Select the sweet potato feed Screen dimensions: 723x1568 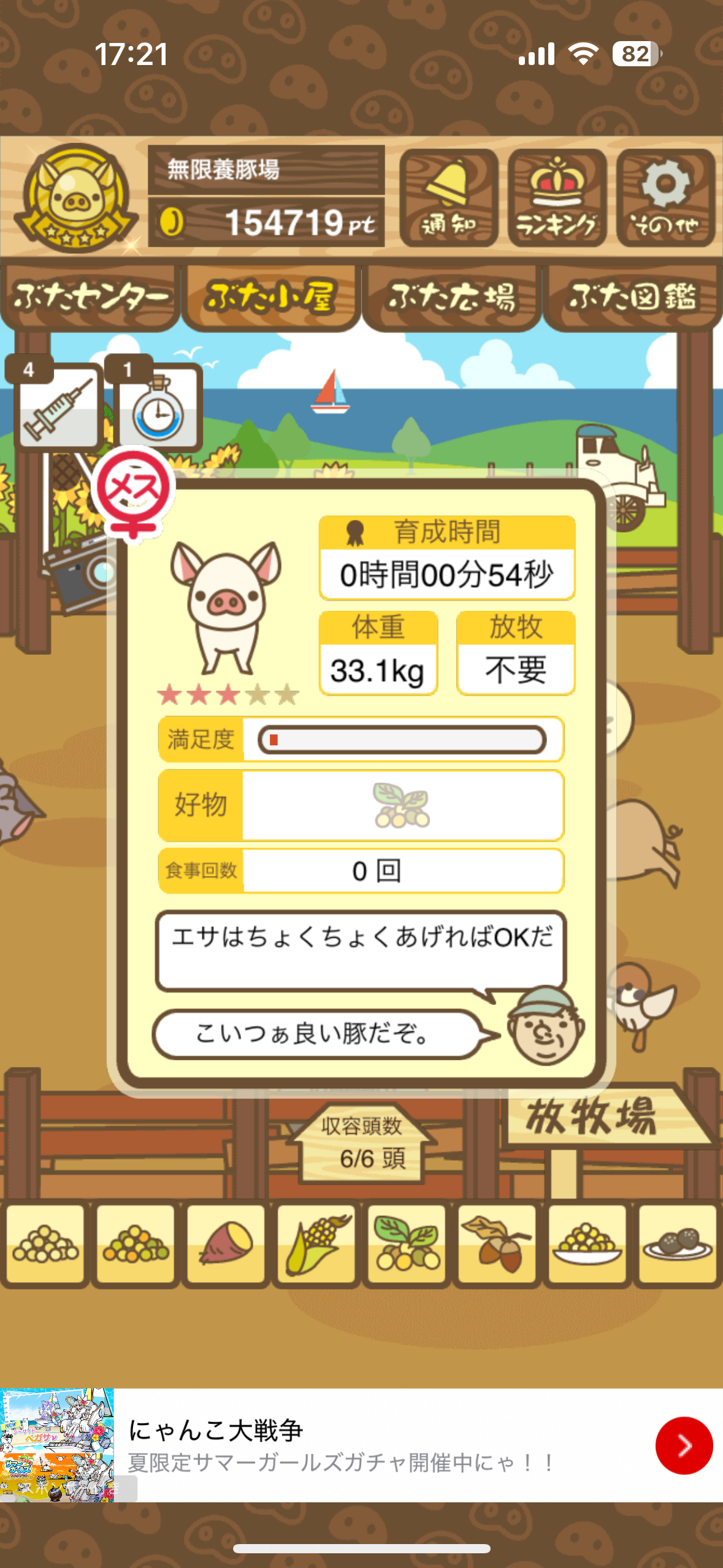pos(226,1244)
